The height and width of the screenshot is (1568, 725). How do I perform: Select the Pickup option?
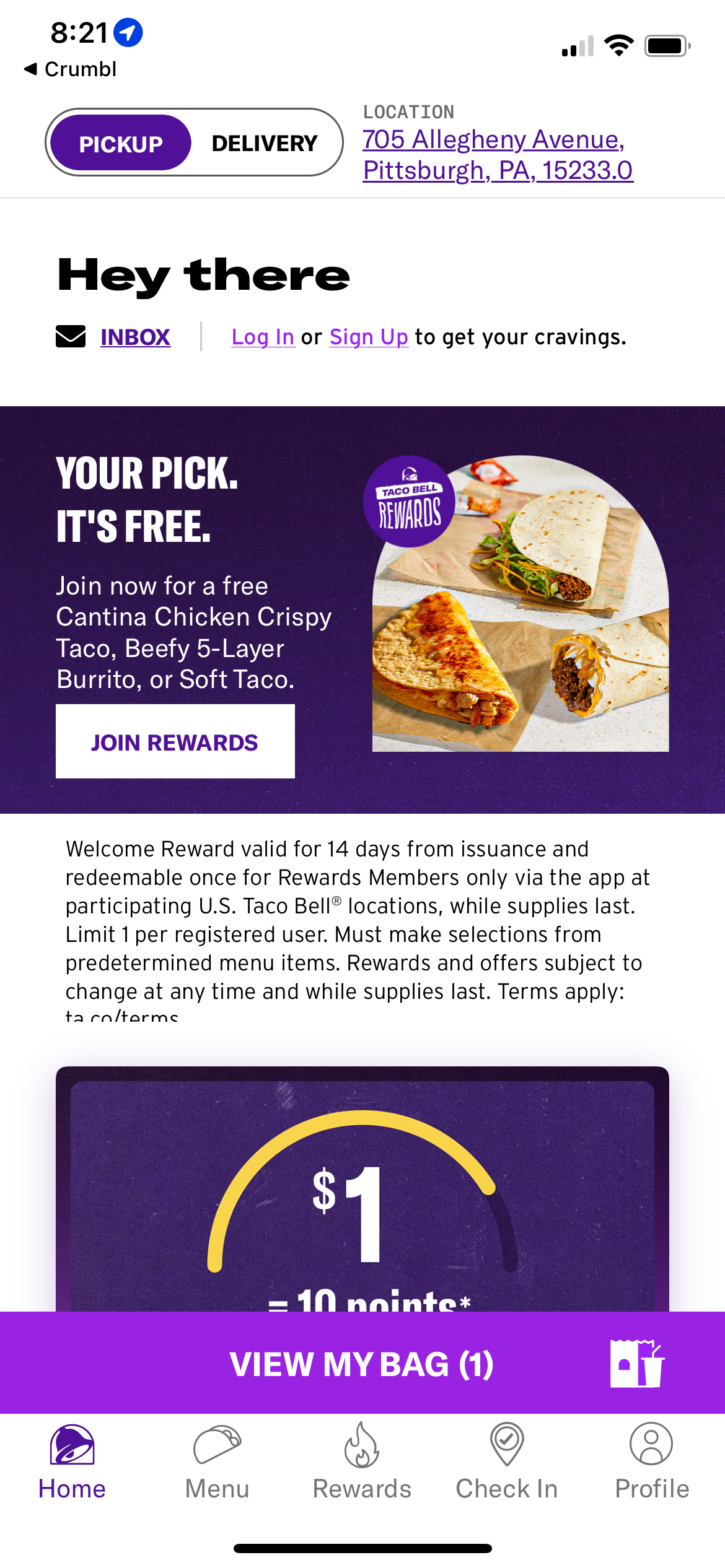click(x=121, y=142)
